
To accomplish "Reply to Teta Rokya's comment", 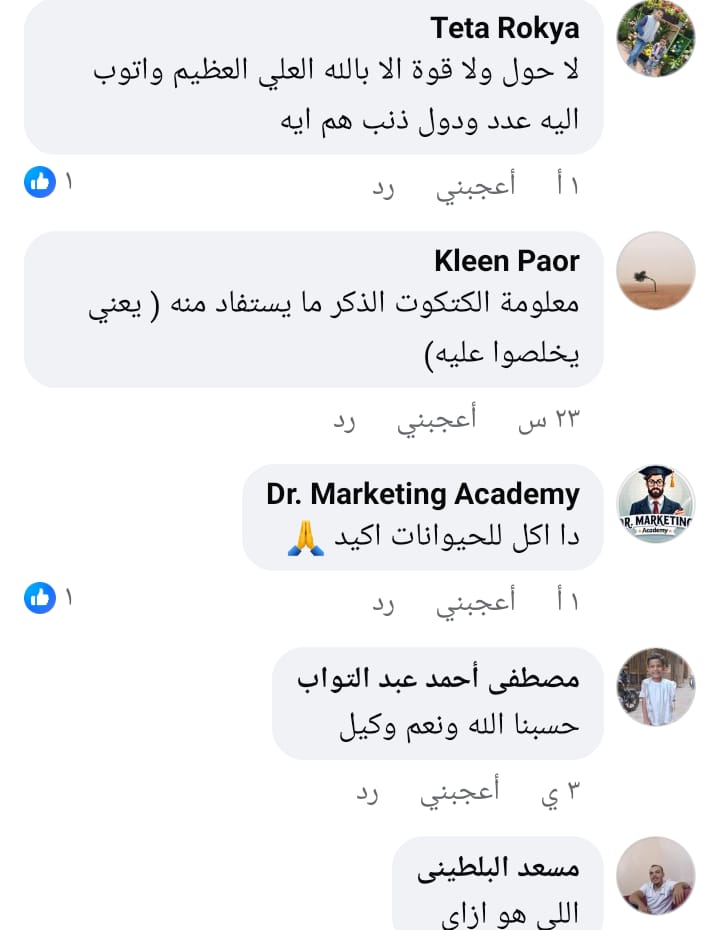I will (x=384, y=186).
